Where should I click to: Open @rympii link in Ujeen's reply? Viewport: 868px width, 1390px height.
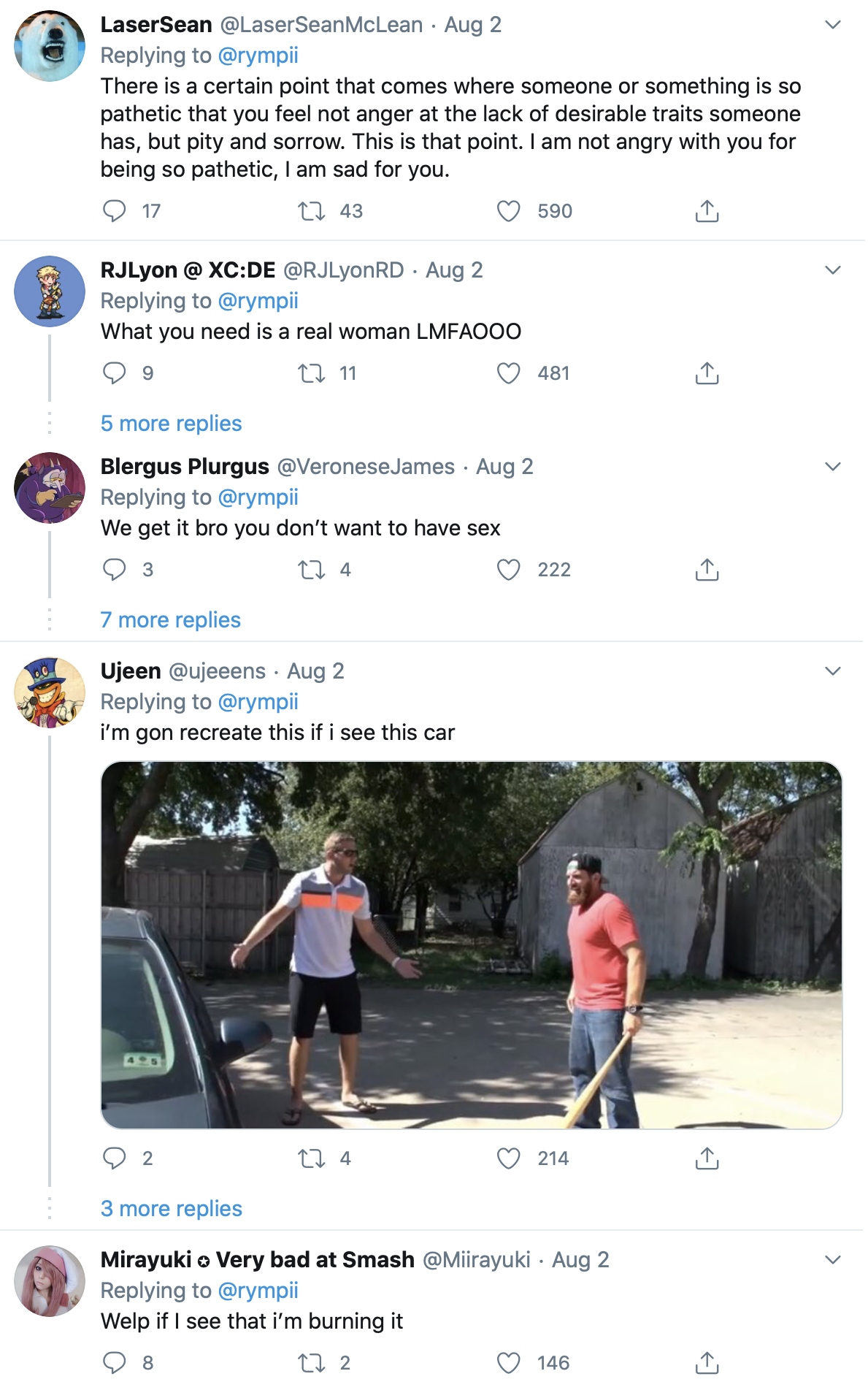[258, 702]
